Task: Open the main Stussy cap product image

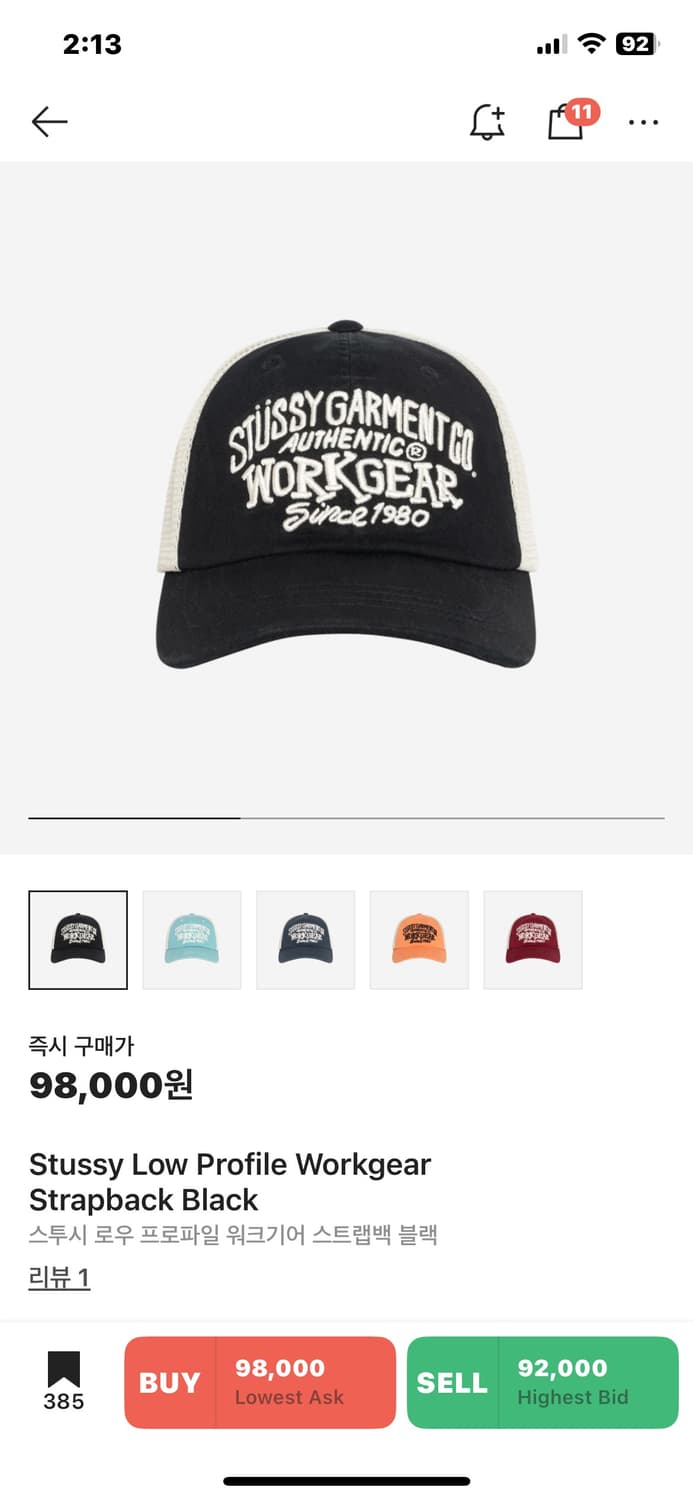Action: click(x=346, y=495)
